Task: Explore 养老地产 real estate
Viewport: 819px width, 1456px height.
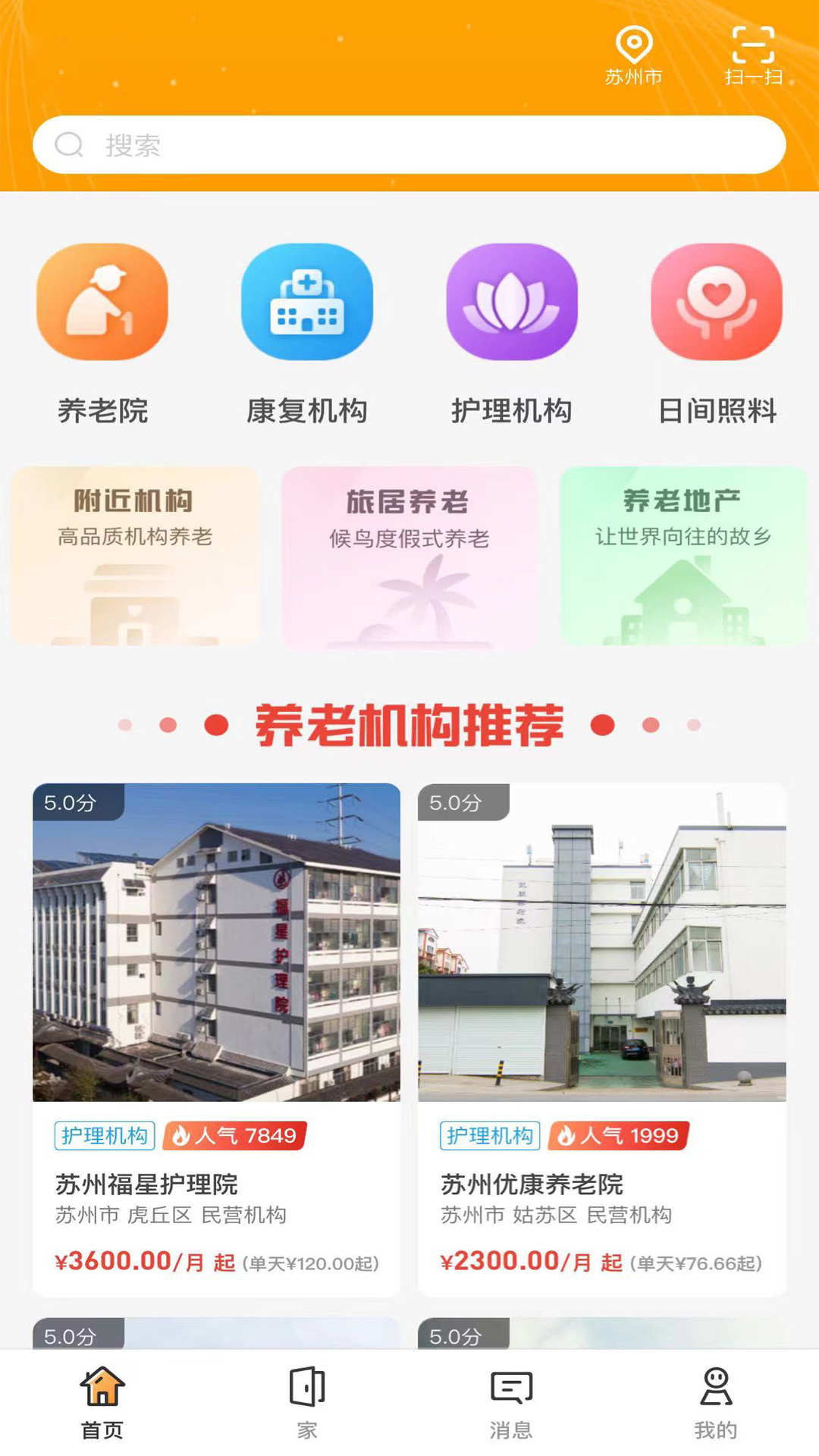Action: [683, 556]
